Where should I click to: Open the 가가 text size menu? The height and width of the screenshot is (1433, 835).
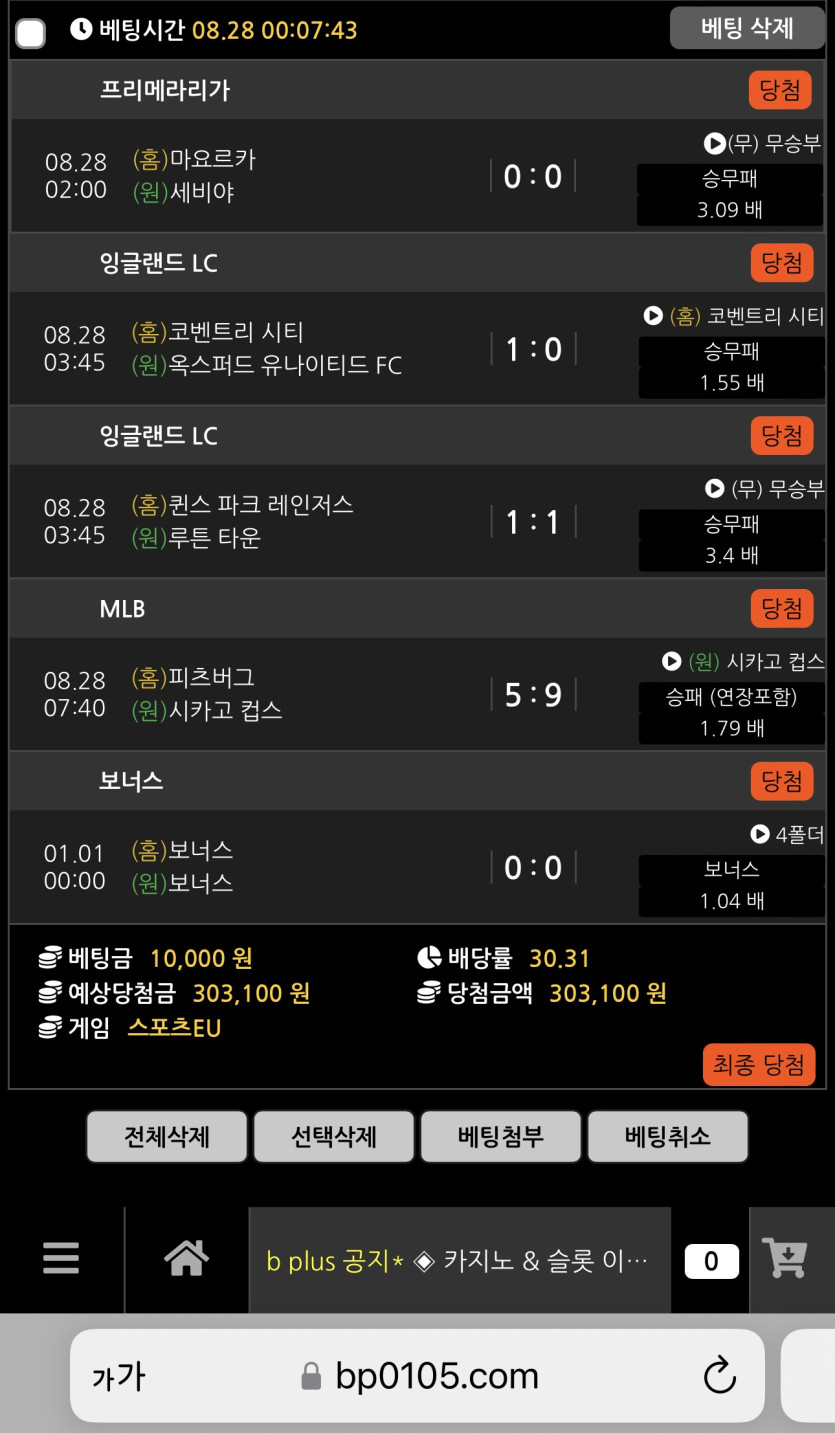click(119, 1377)
